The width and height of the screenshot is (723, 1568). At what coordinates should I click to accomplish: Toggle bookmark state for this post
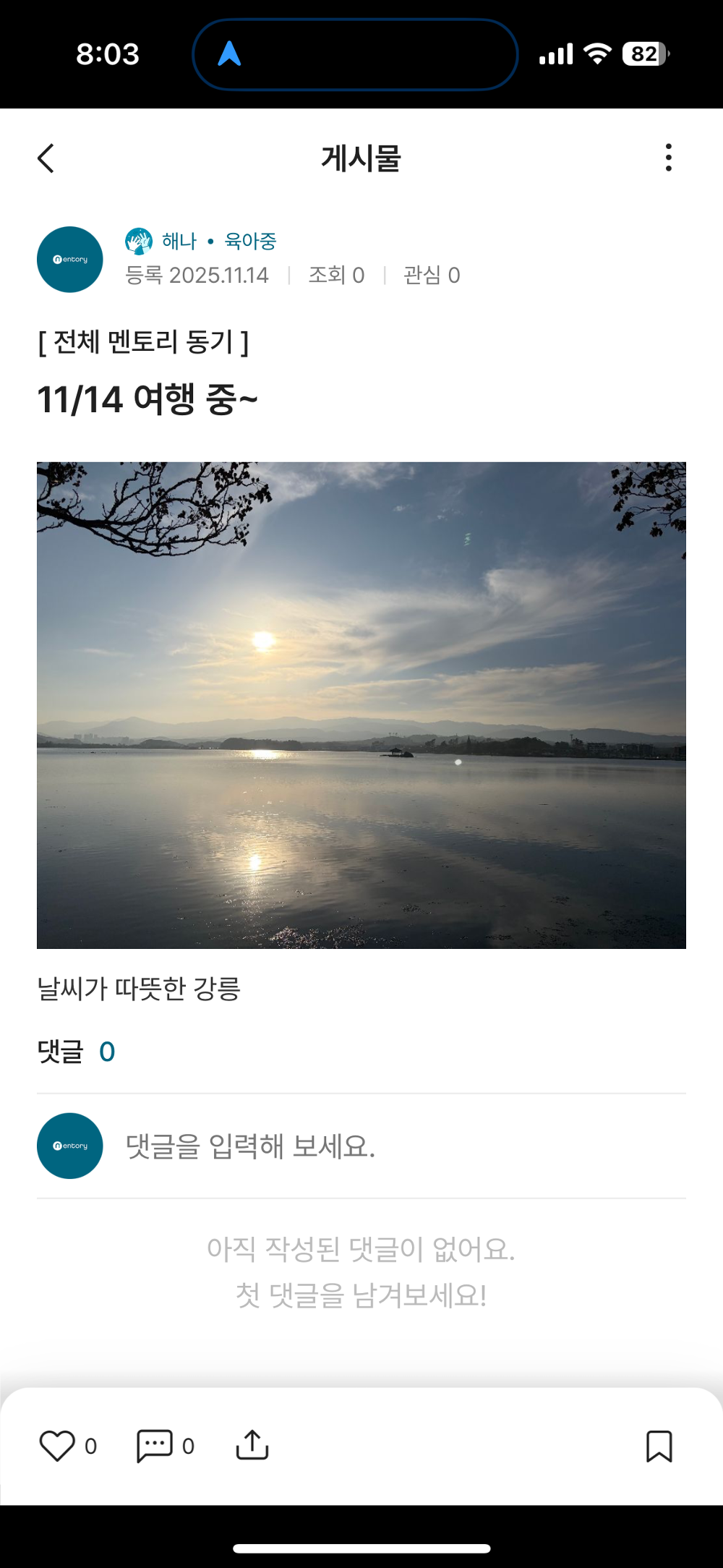659,1446
